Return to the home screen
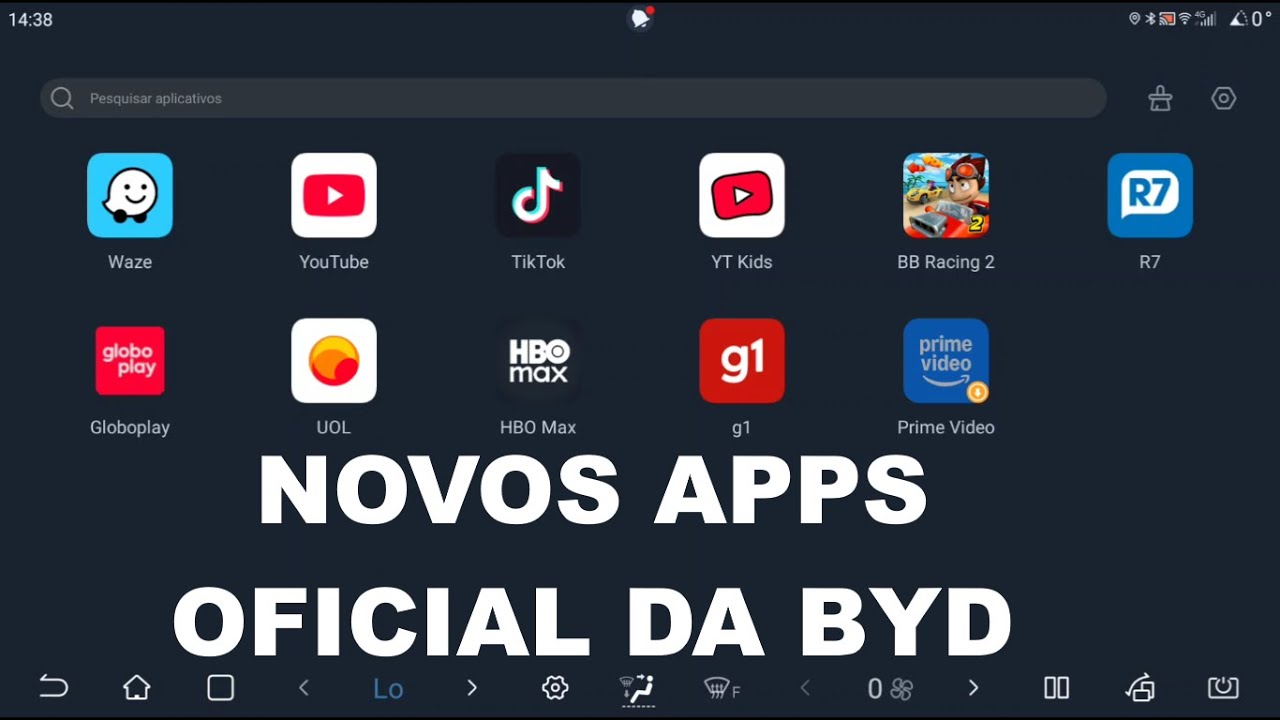Viewport: 1280px width, 720px height. (x=137, y=687)
